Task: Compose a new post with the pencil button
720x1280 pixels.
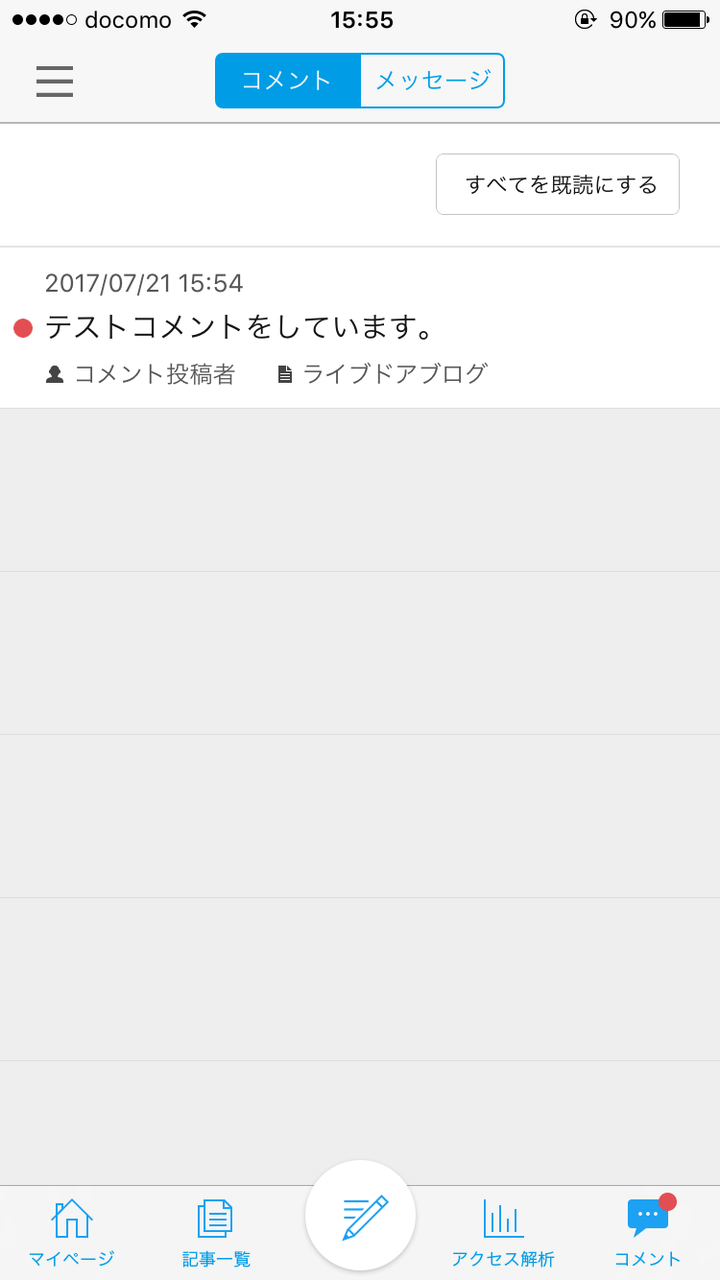Action: click(360, 1216)
